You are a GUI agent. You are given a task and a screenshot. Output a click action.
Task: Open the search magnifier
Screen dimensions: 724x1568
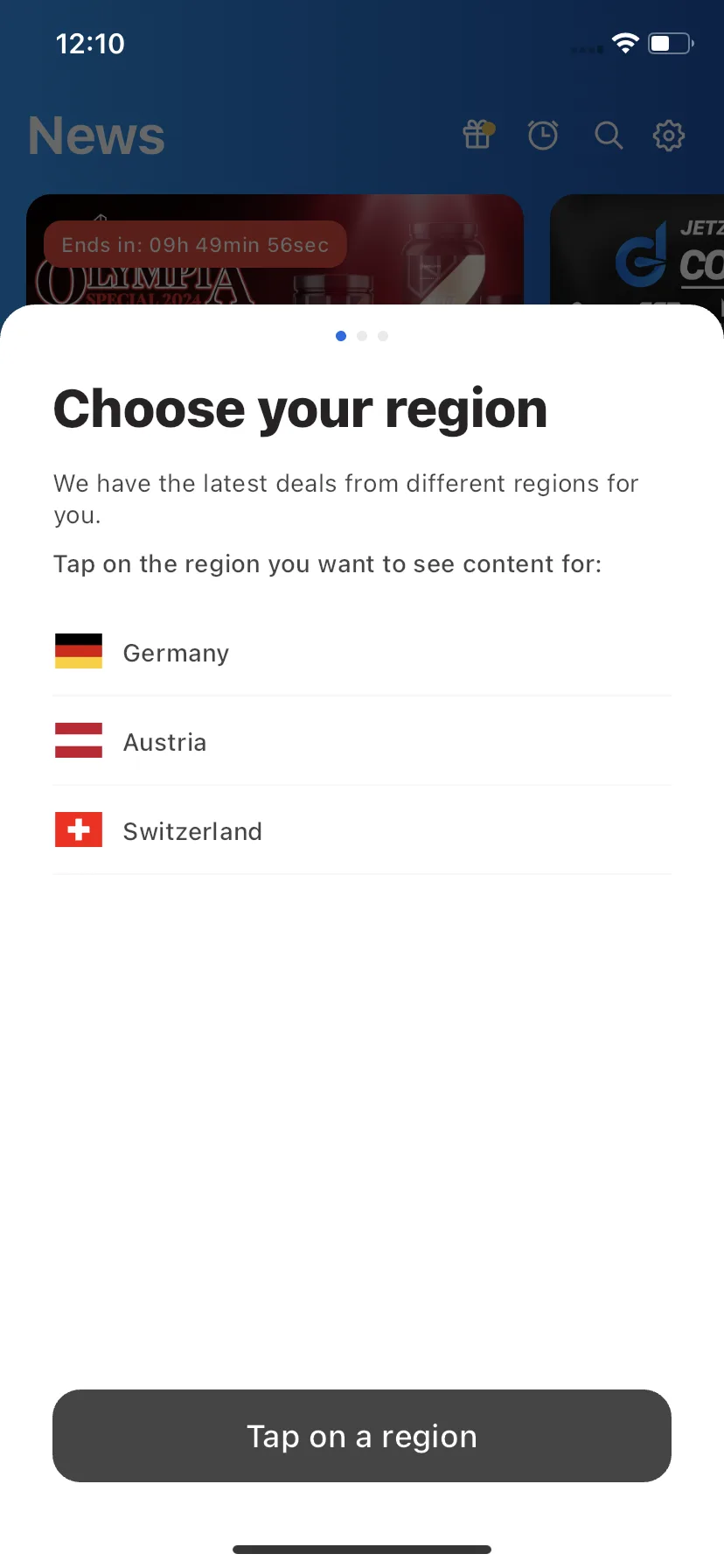tap(609, 135)
